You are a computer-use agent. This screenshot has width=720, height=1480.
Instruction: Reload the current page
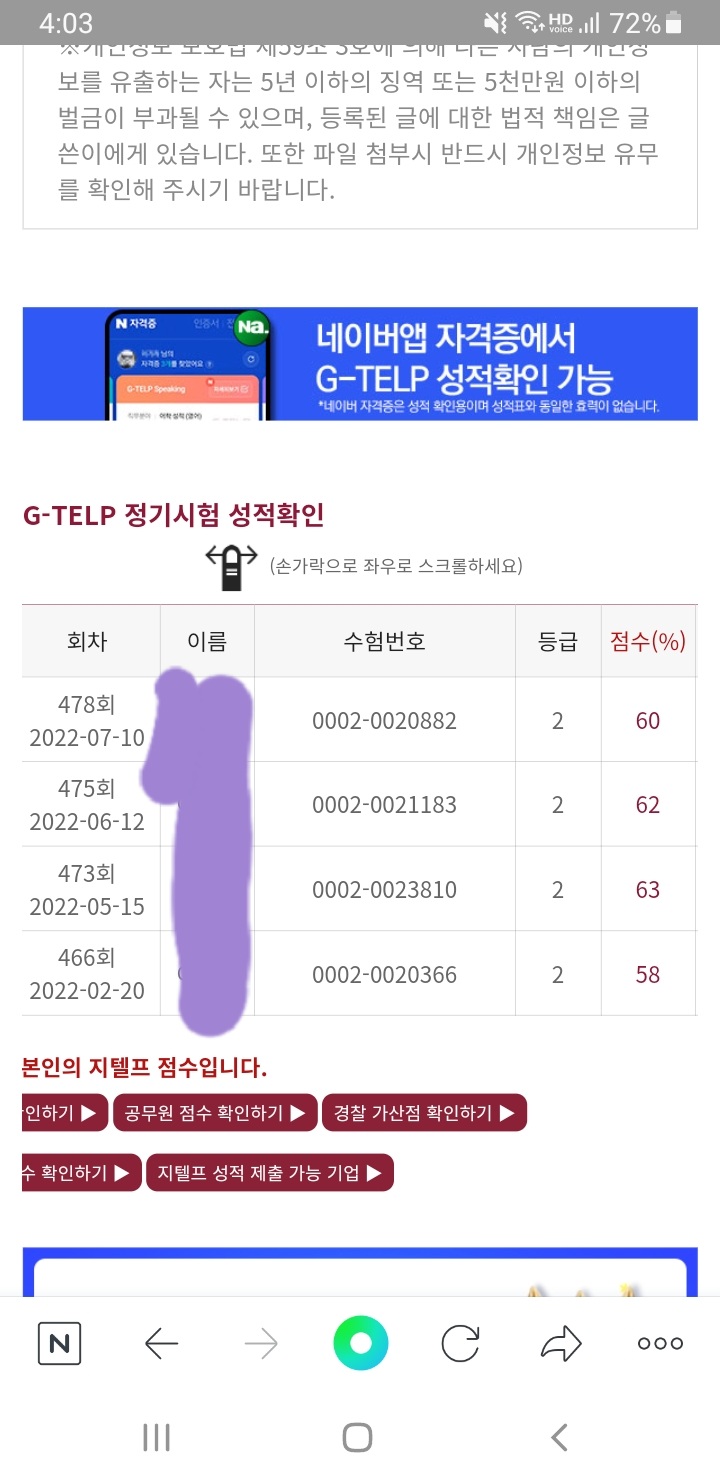tap(460, 1344)
